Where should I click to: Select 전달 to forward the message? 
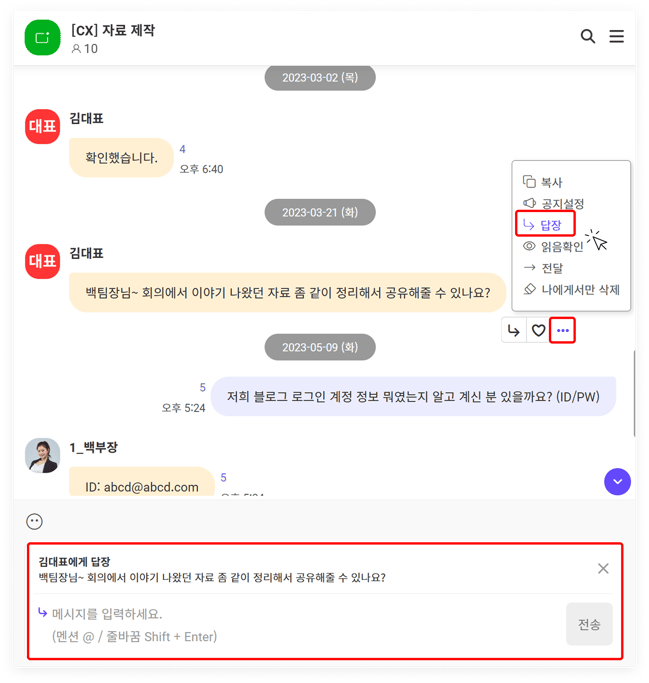pyautogui.click(x=551, y=268)
